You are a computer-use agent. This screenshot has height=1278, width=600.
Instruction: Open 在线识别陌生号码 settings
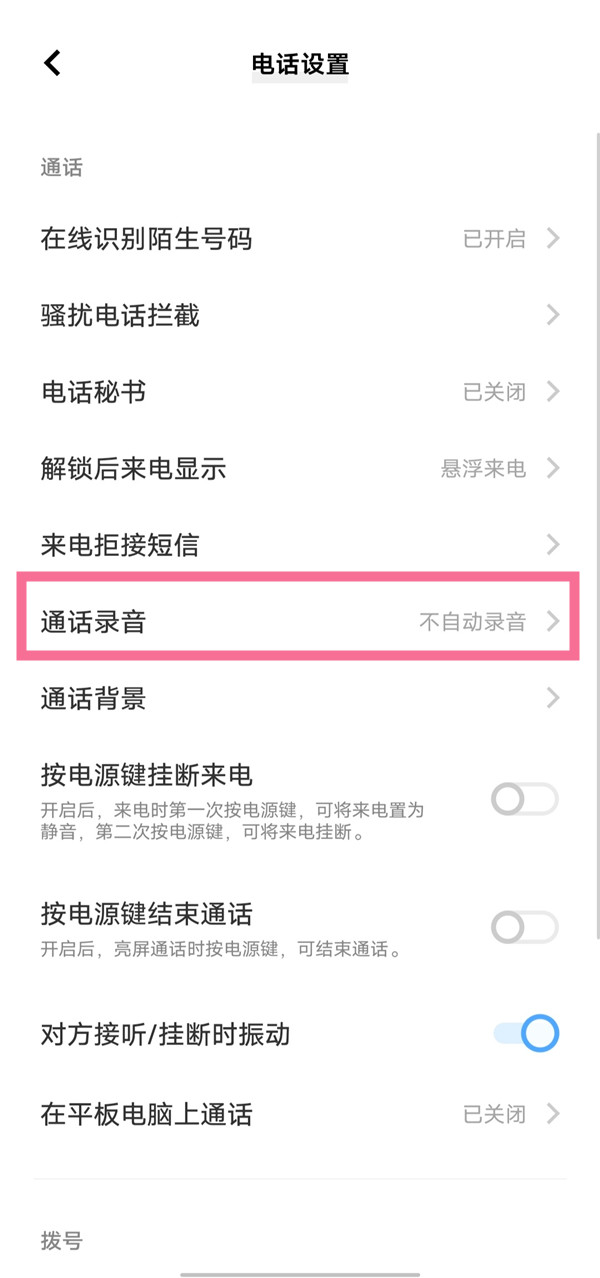pos(300,239)
